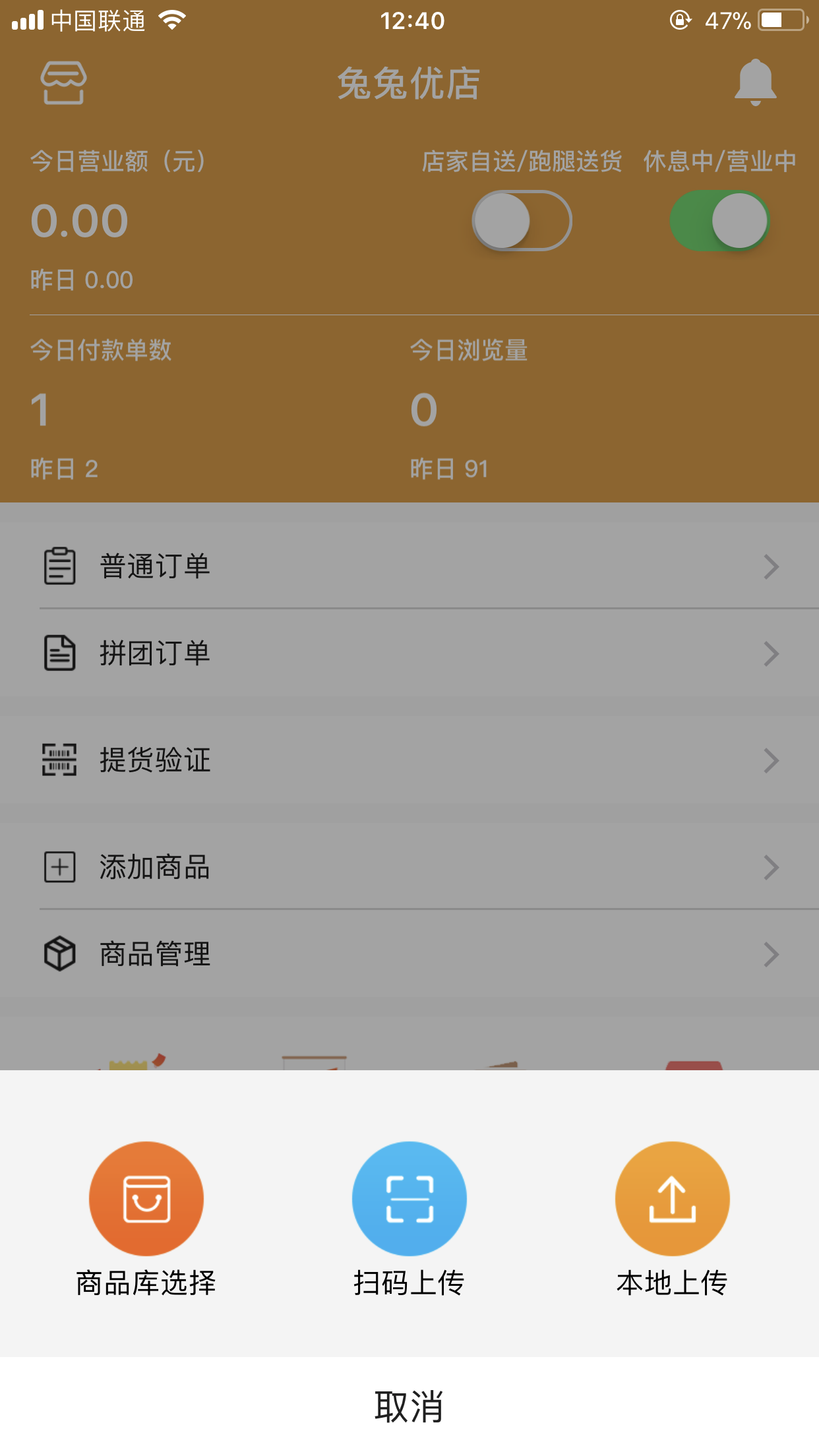Expand 普通订单 via its chevron
Screen dimensions: 819x1456
tap(772, 565)
